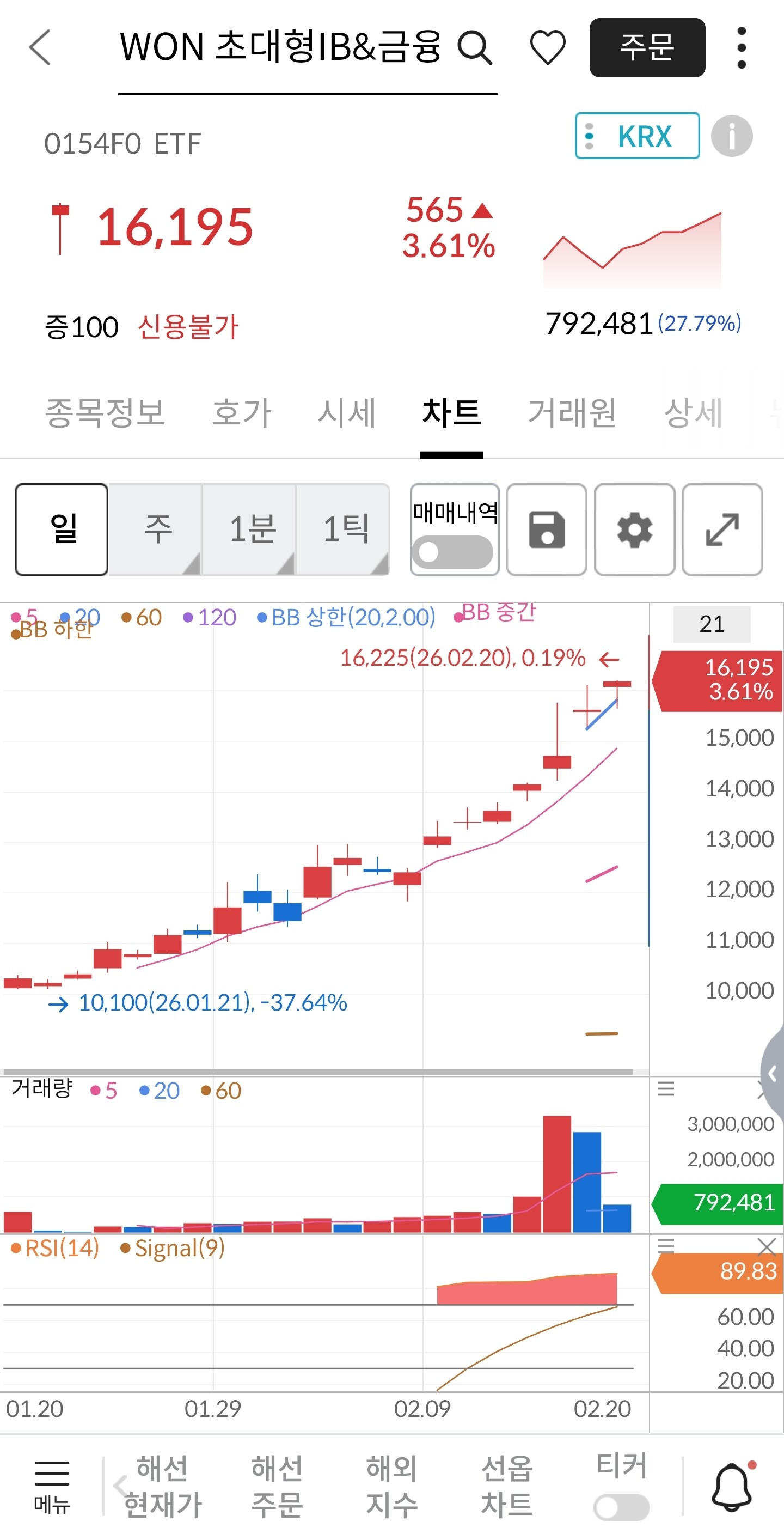The height and width of the screenshot is (1540, 784).
Task: Open the KRX exchange selector
Action: (x=637, y=136)
